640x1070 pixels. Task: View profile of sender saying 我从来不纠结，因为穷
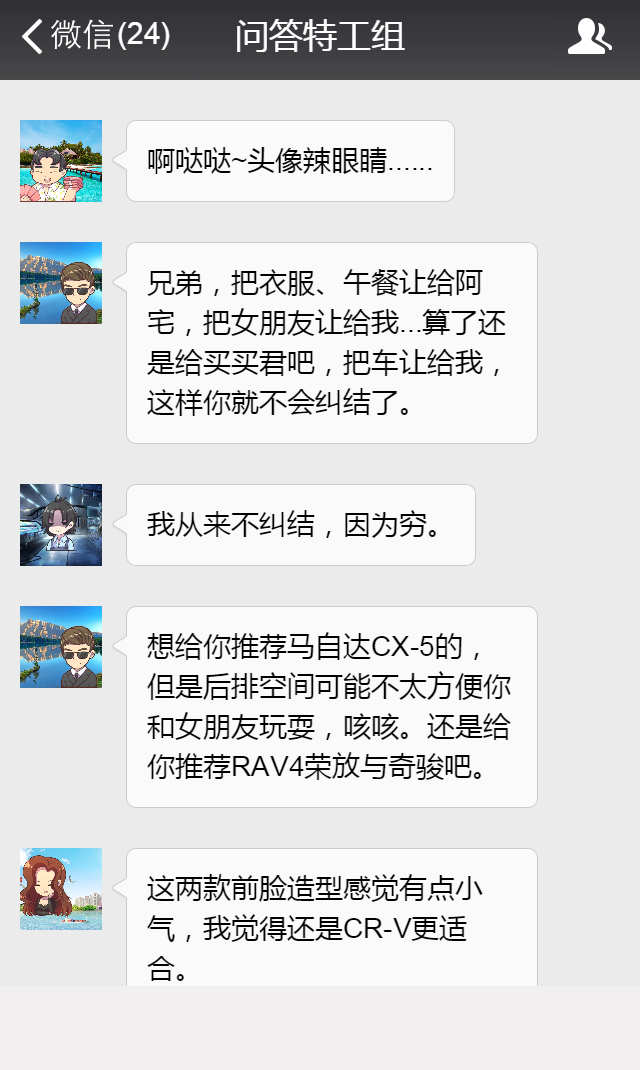click(61, 525)
